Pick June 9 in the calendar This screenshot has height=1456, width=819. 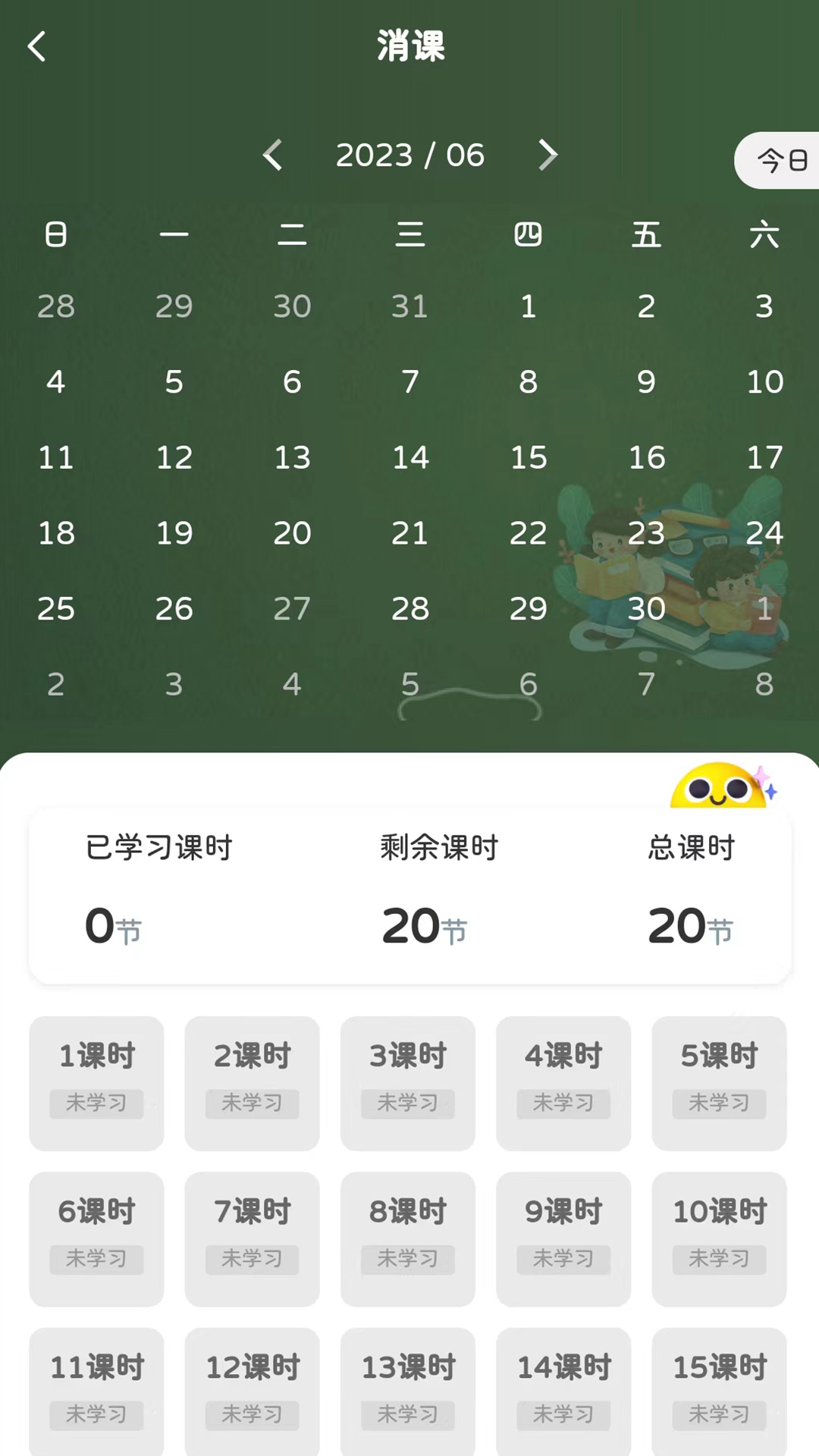click(646, 381)
